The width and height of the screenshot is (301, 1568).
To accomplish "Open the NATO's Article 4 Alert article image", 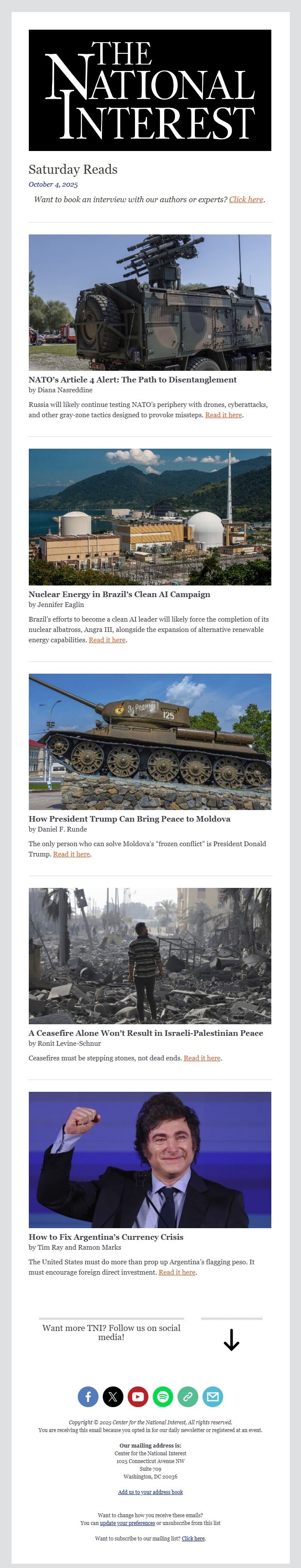I will [150, 302].
